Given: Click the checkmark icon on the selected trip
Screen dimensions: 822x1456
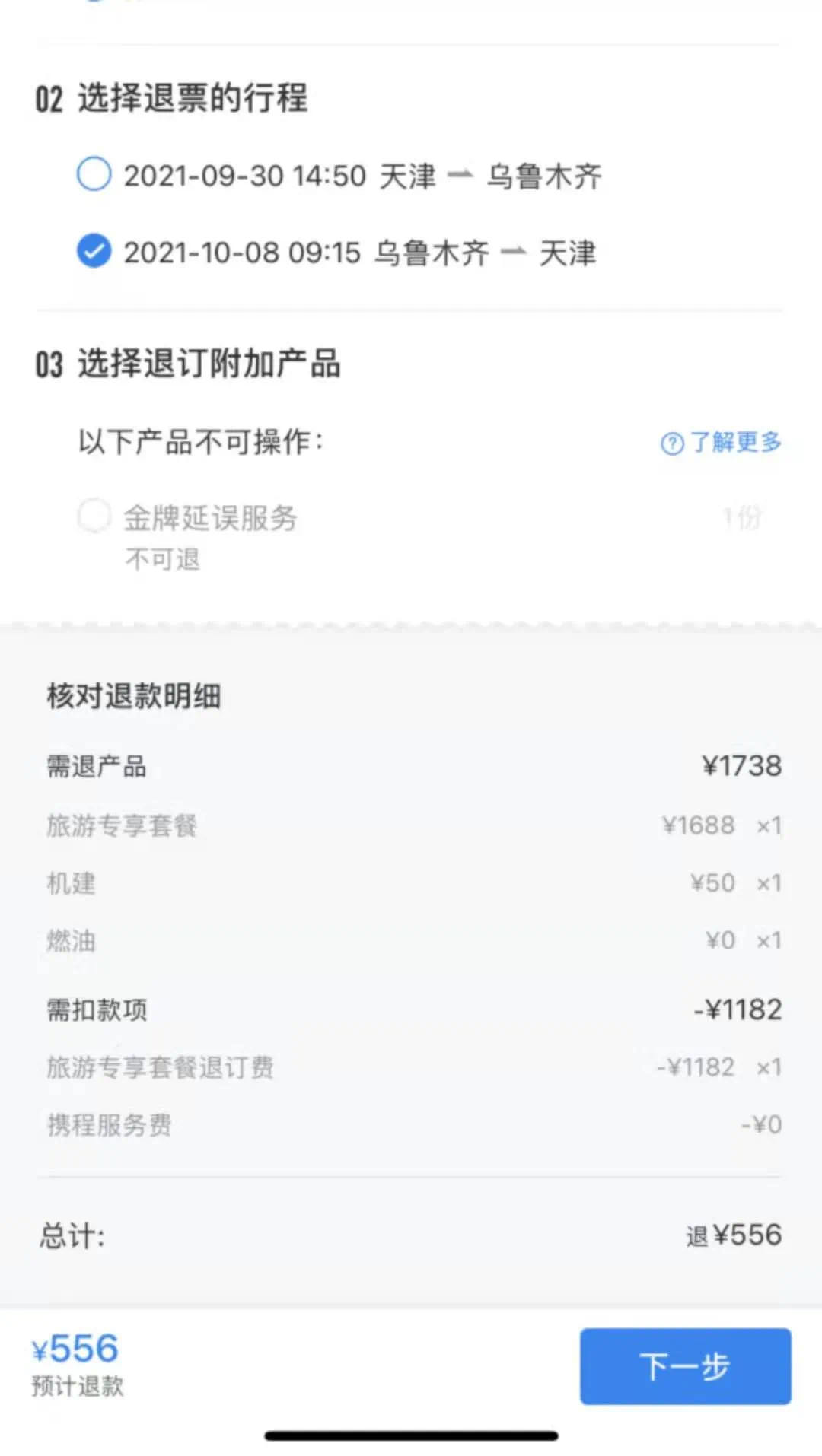Looking at the screenshot, I should point(93,252).
